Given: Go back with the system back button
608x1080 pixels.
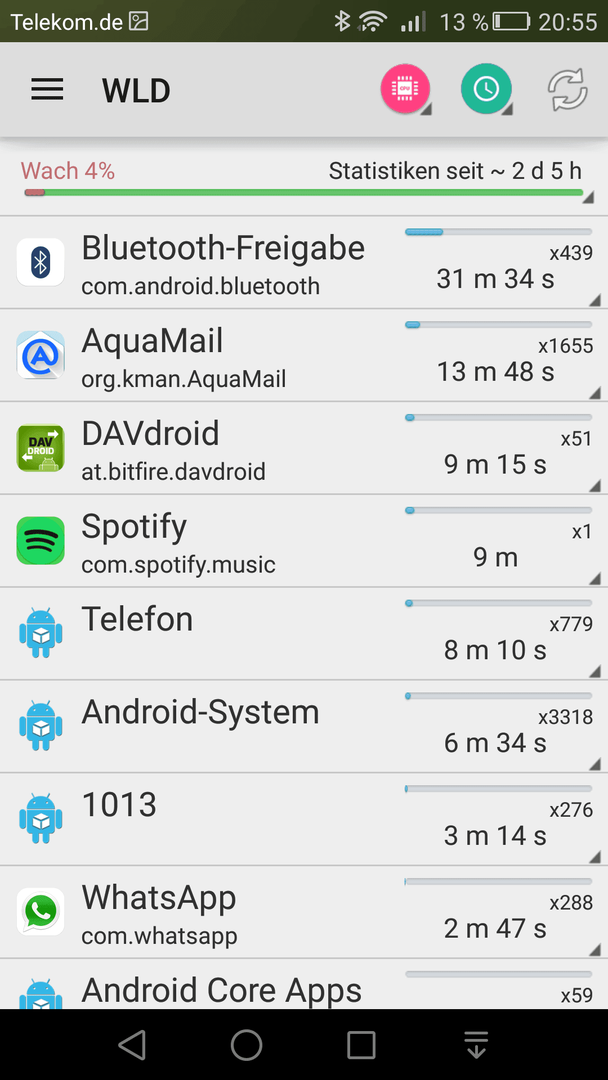Looking at the screenshot, I should pyautogui.click(x=132, y=1045).
